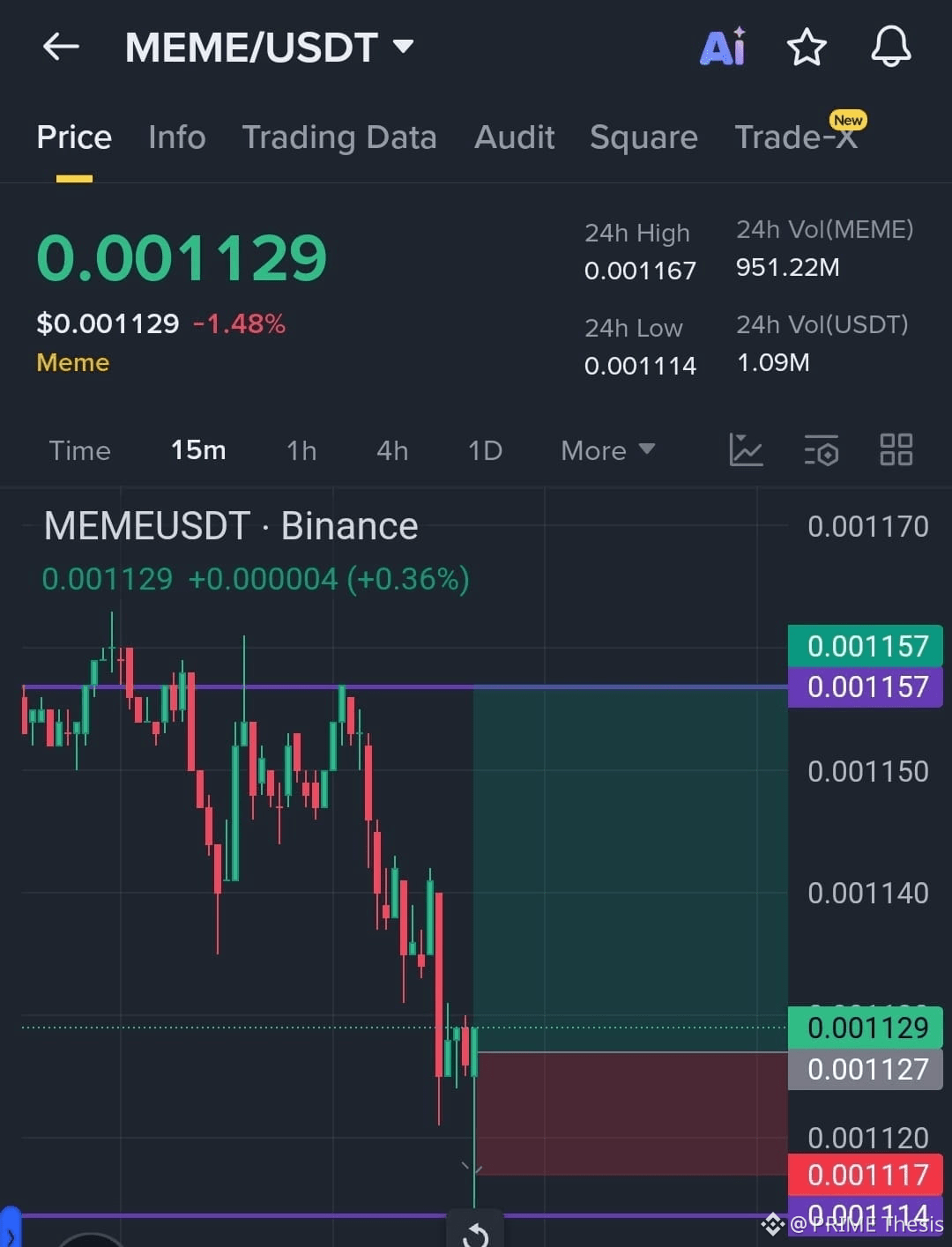Select the 1D interval
This screenshot has height=1247, width=952.
click(x=485, y=450)
